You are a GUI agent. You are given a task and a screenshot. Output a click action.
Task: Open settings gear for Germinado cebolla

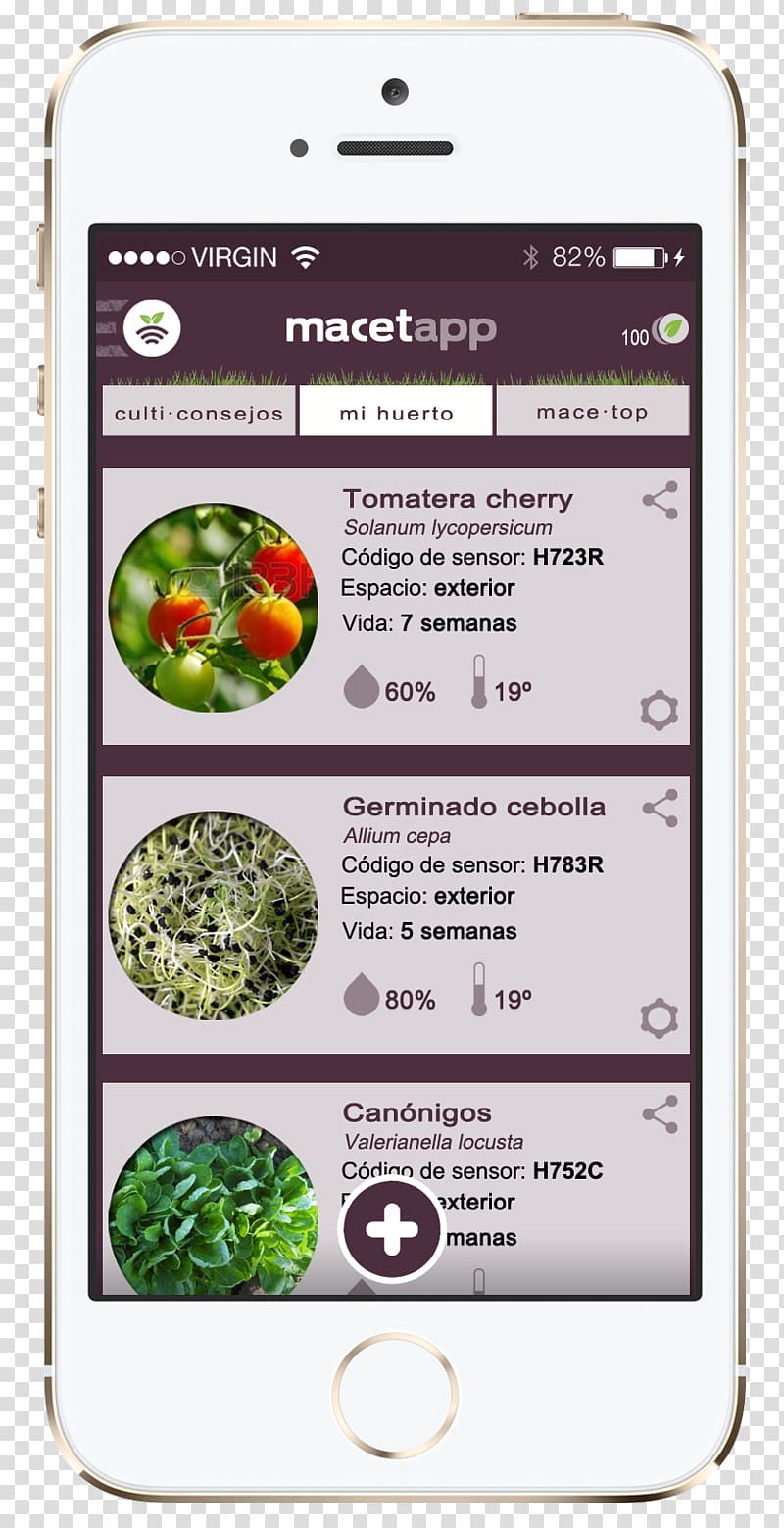pyautogui.click(x=660, y=1018)
